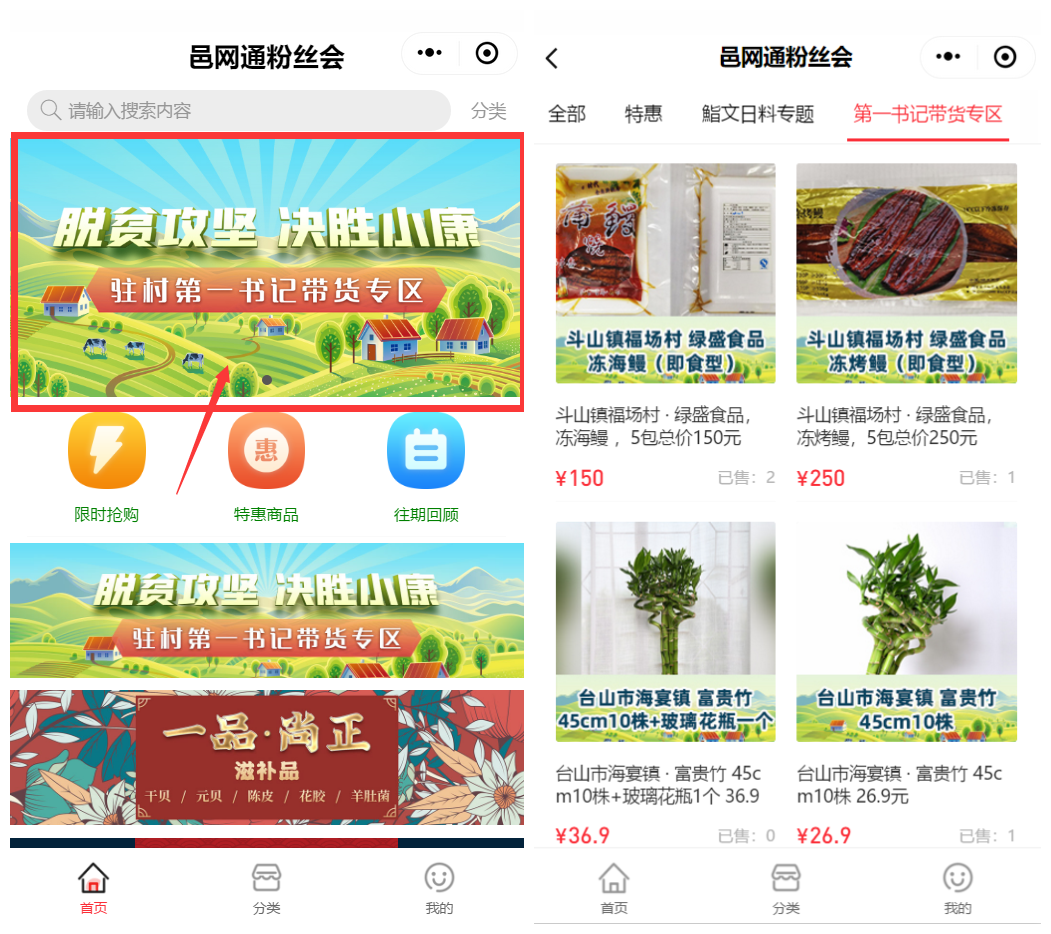Tap 分类 link beside the search box
This screenshot has height=934, width=1051.
(488, 111)
